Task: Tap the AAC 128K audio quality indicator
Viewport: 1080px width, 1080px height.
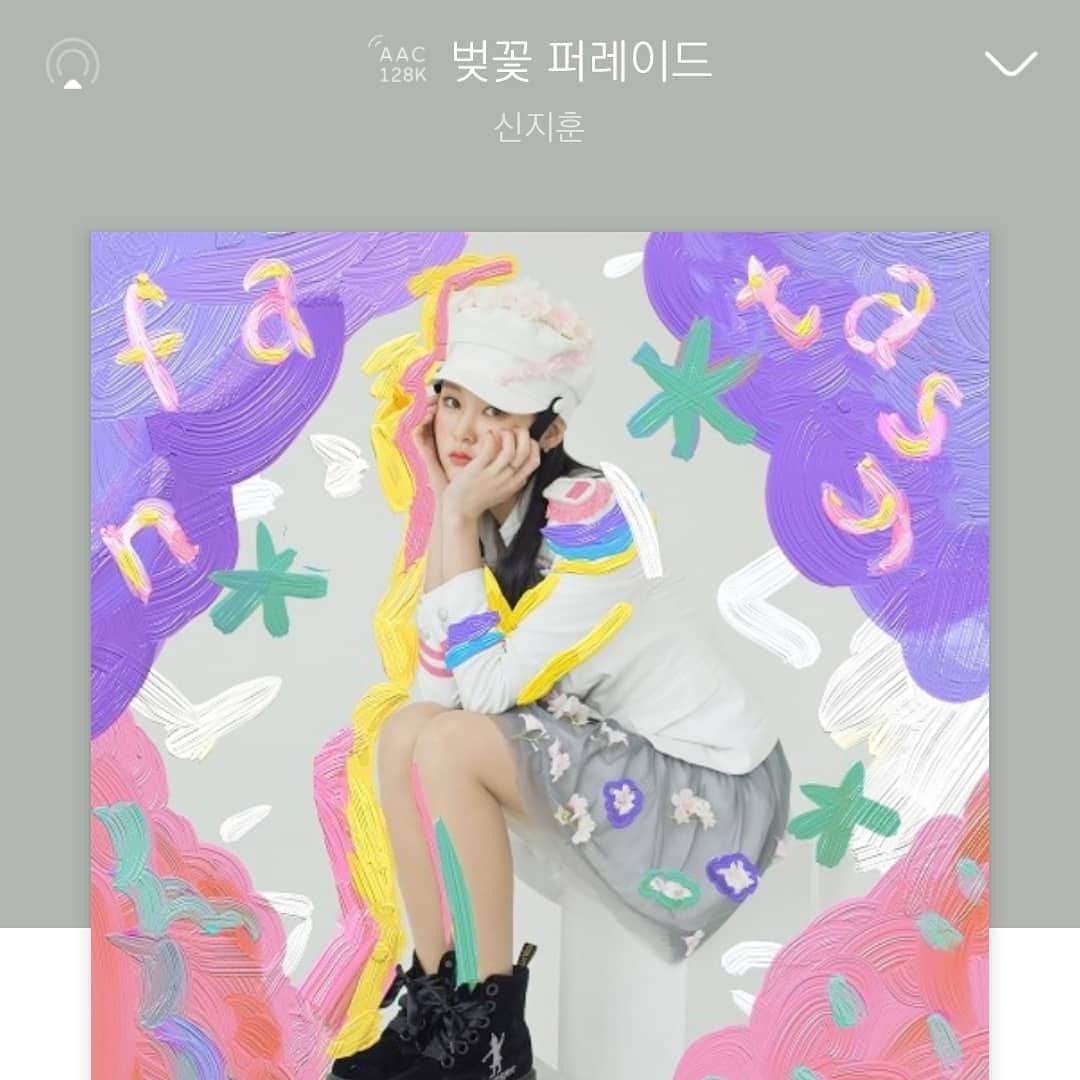Action: (401, 62)
